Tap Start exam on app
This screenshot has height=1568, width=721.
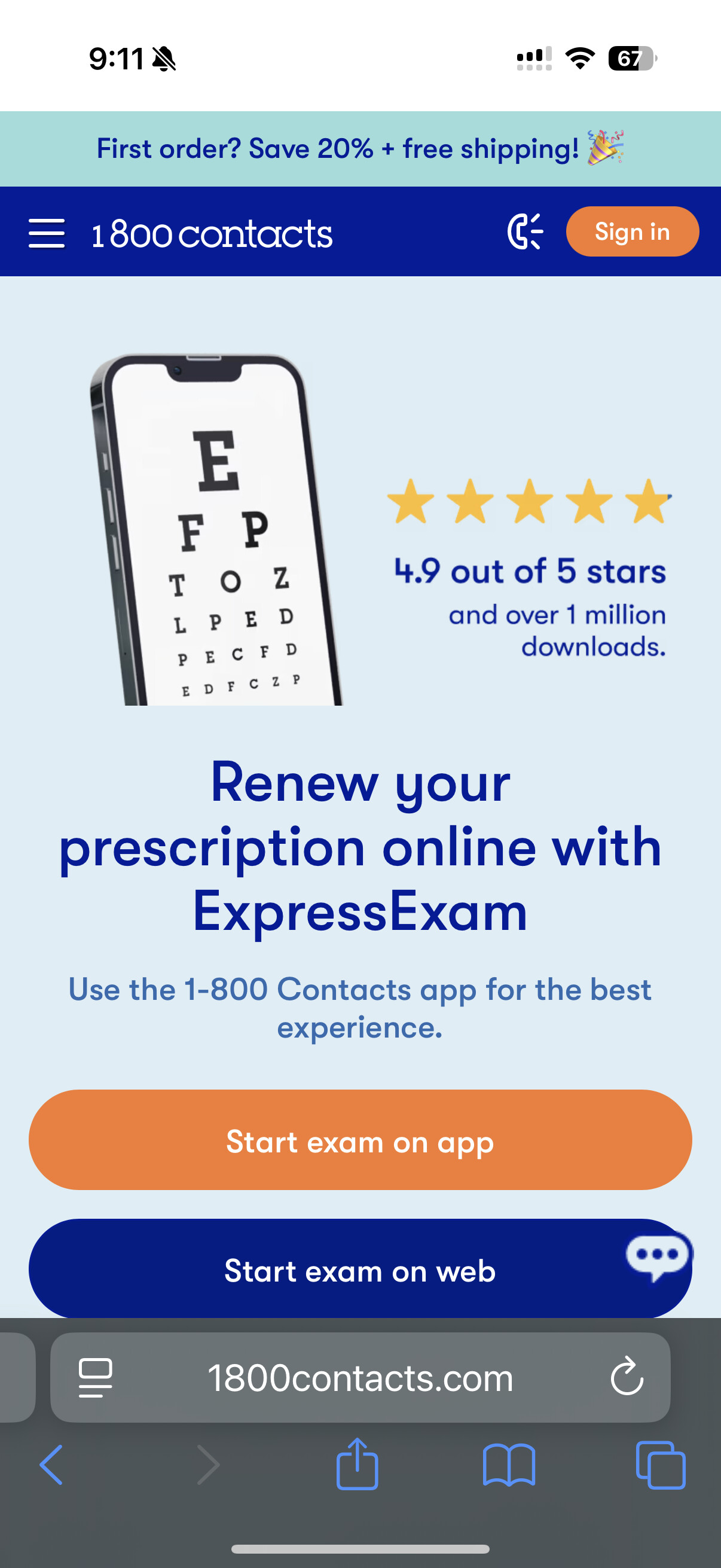tap(360, 1140)
